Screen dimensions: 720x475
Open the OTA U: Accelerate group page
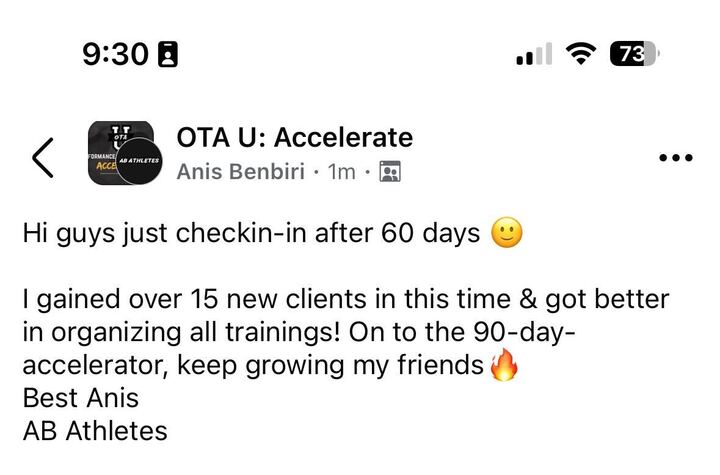(294, 137)
